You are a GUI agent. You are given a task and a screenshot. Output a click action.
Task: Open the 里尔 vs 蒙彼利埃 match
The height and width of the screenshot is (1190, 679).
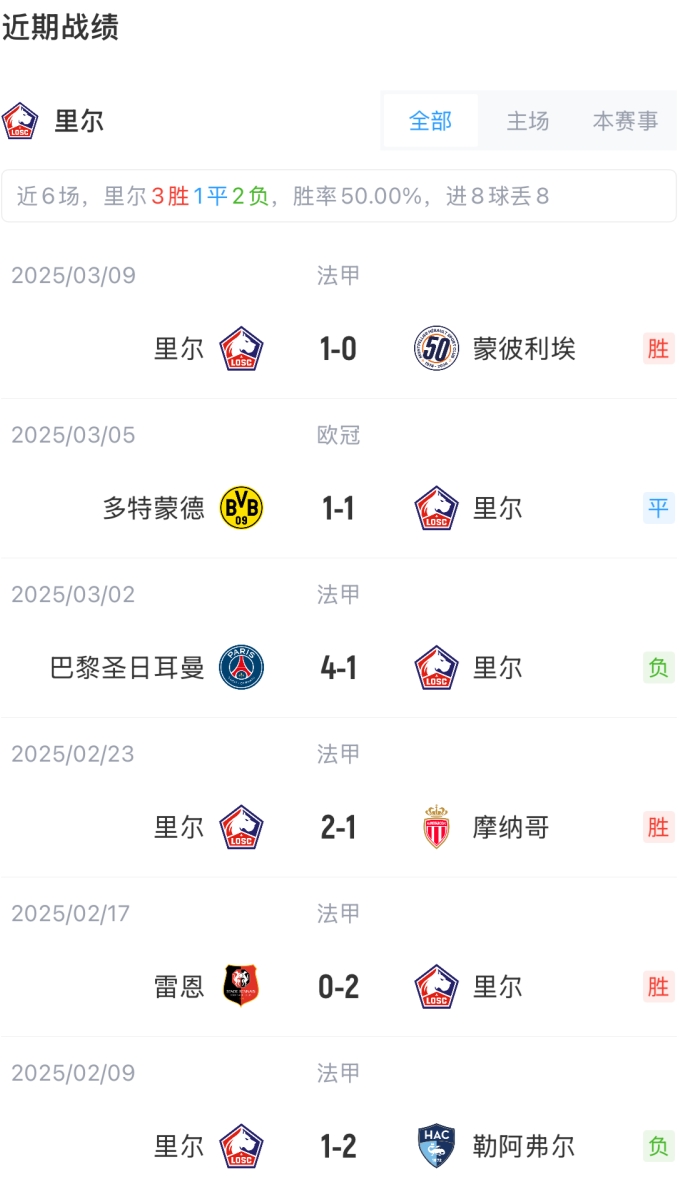(x=338, y=349)
